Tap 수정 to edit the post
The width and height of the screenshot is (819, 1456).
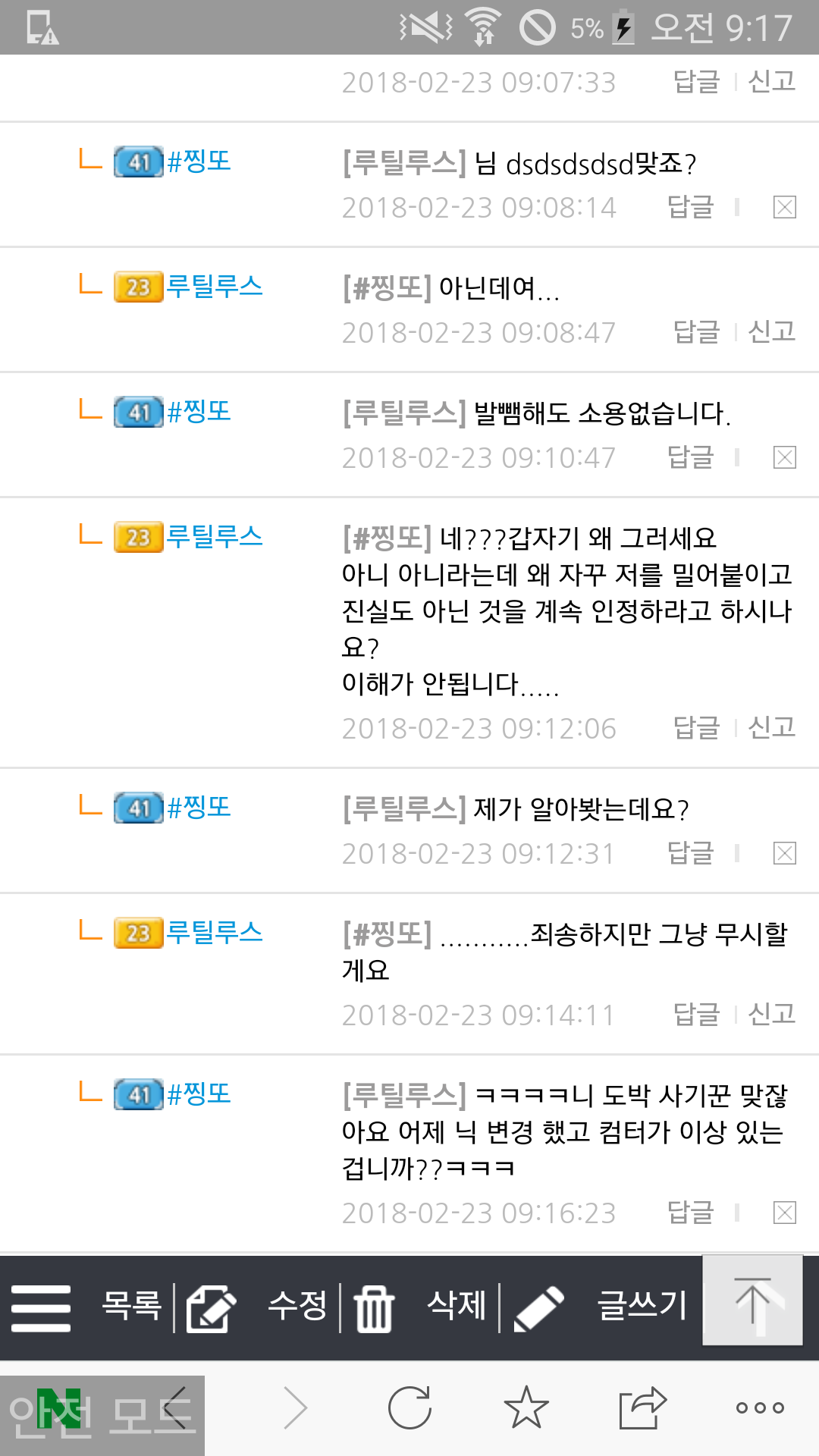pos(258,1307)
